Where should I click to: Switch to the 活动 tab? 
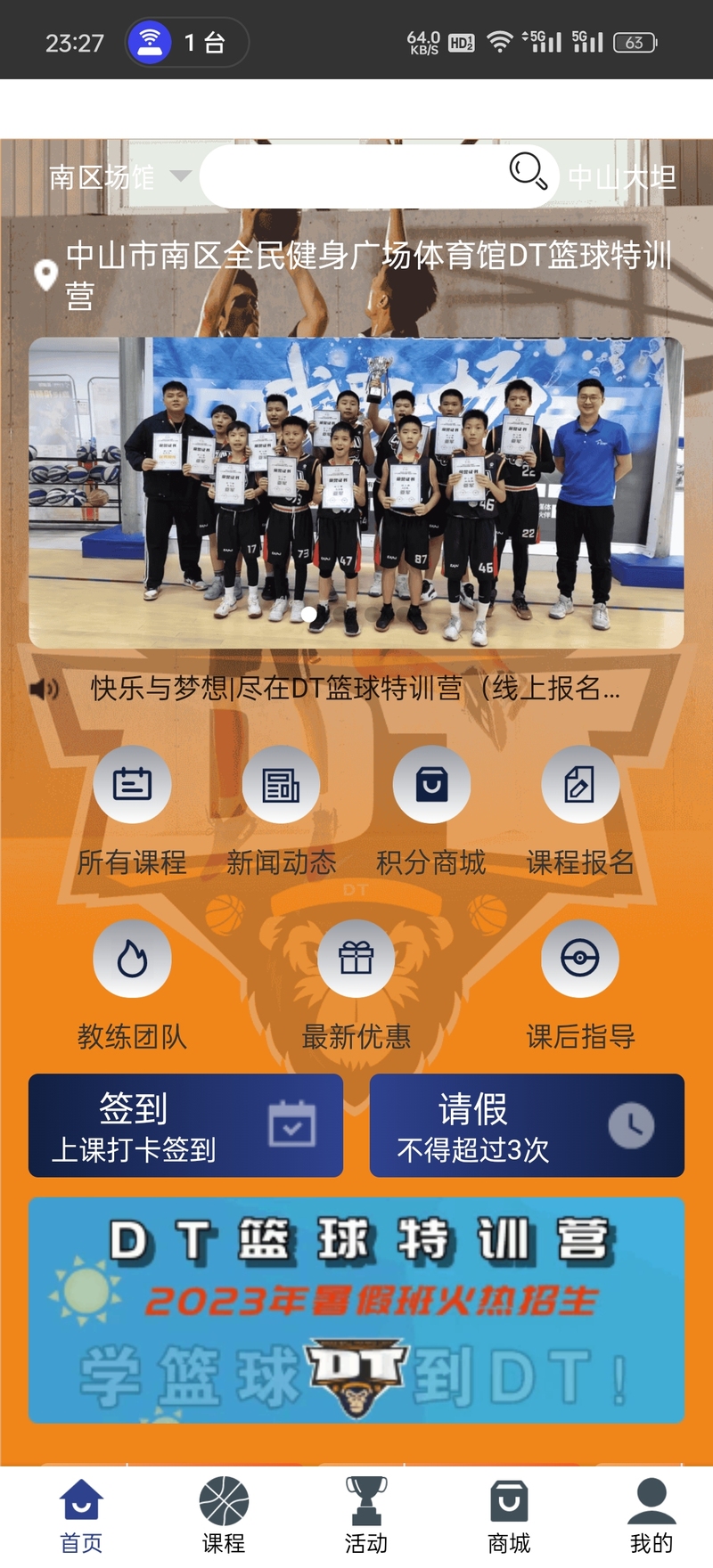coord(366,1515)
